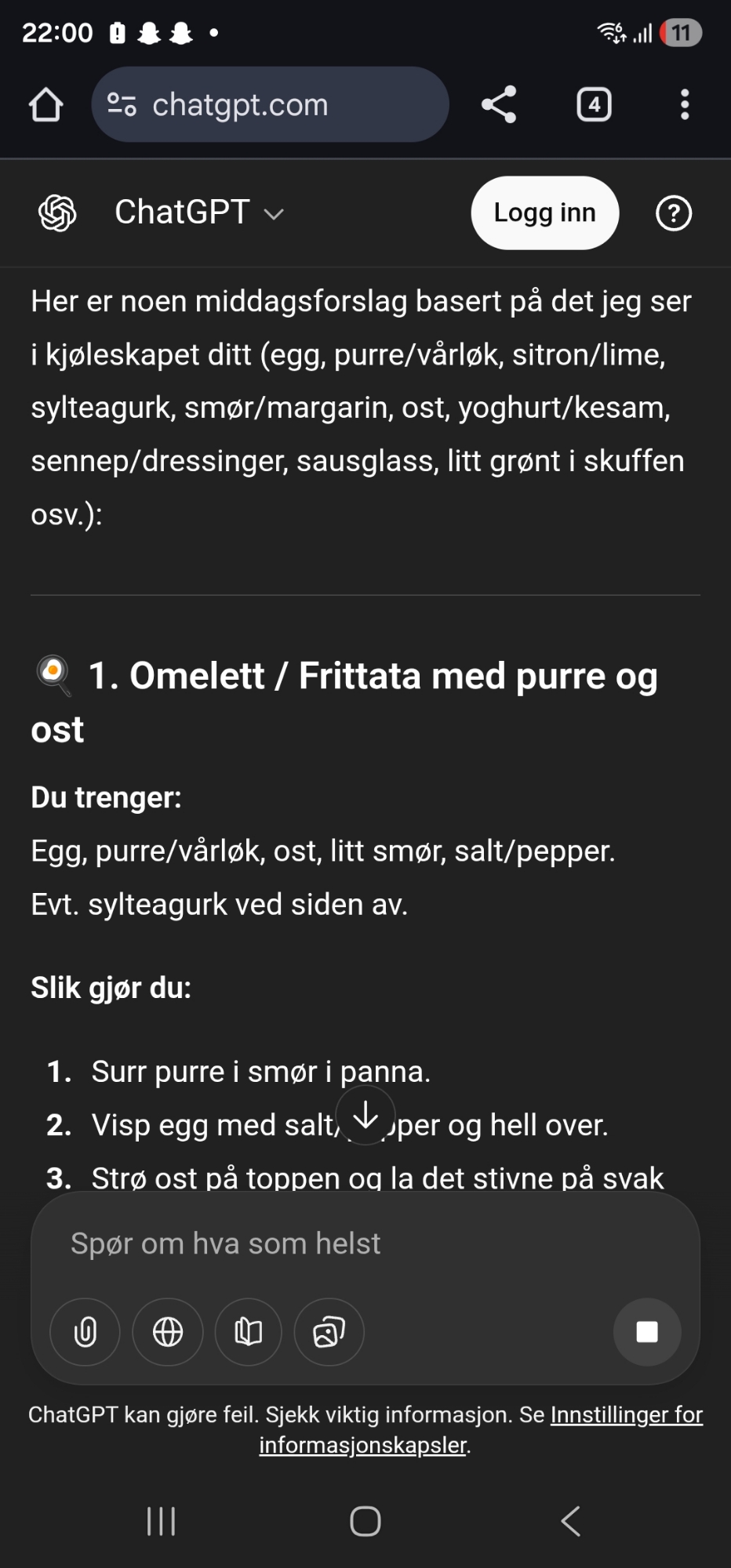Open the browser overflow menu

685,104
